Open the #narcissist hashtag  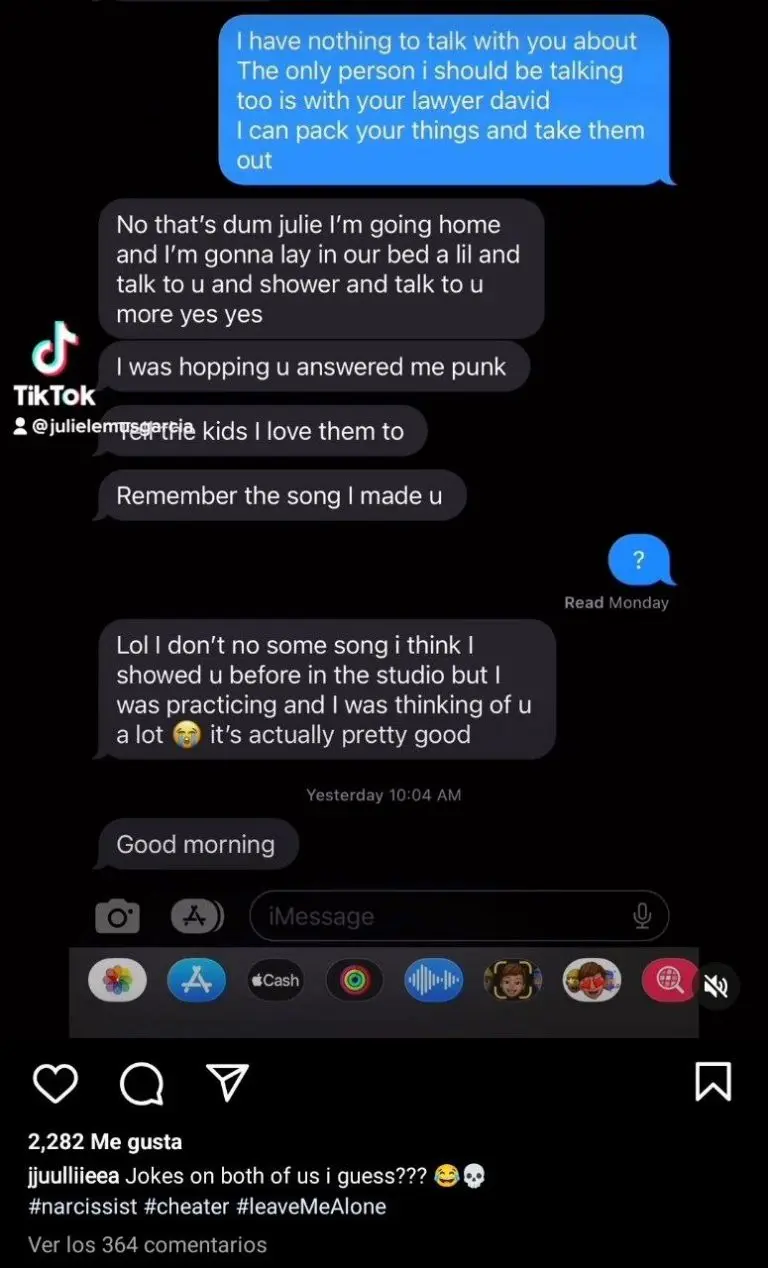(x=82, y=1206)
